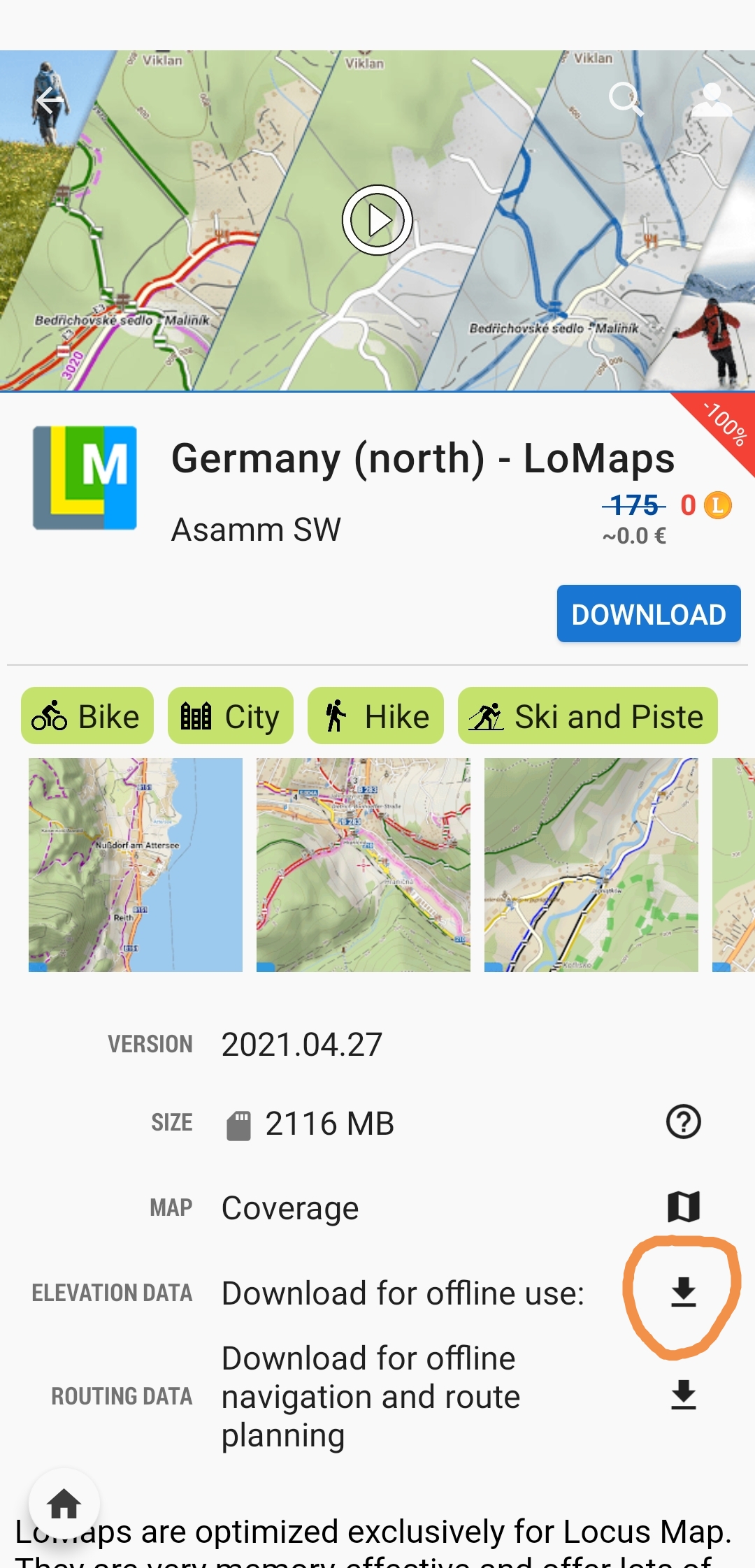Download elevation data for offline use
The width and height of the screenshot is (755, 1568).
[x=683, y=1292]
